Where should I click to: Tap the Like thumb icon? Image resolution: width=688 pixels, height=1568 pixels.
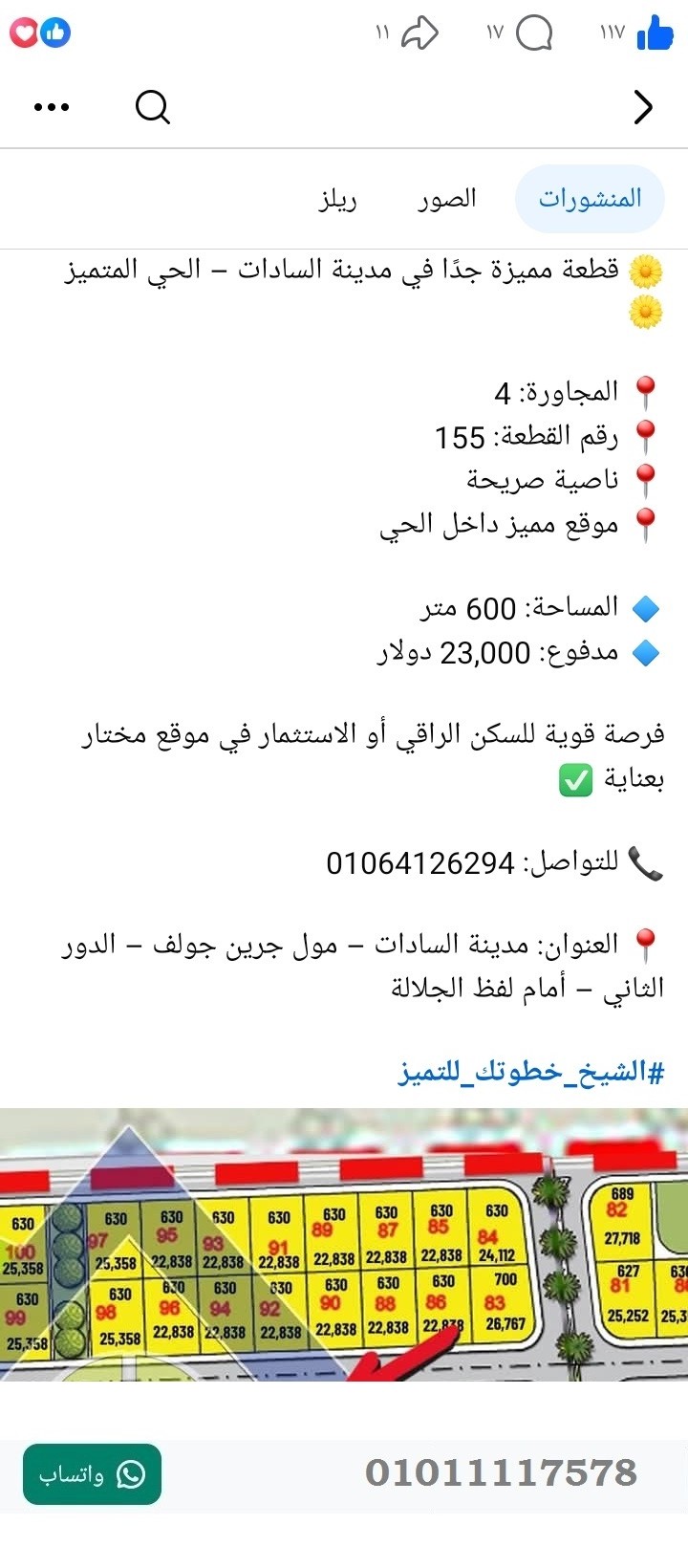tap(657, 33)
